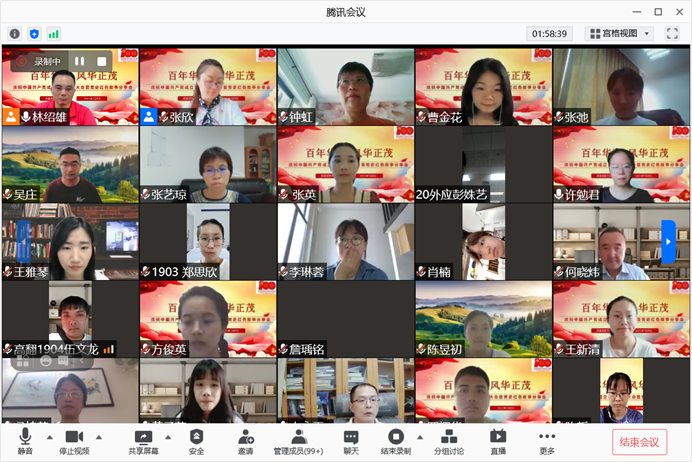Open the More options menu

(546, 441)
